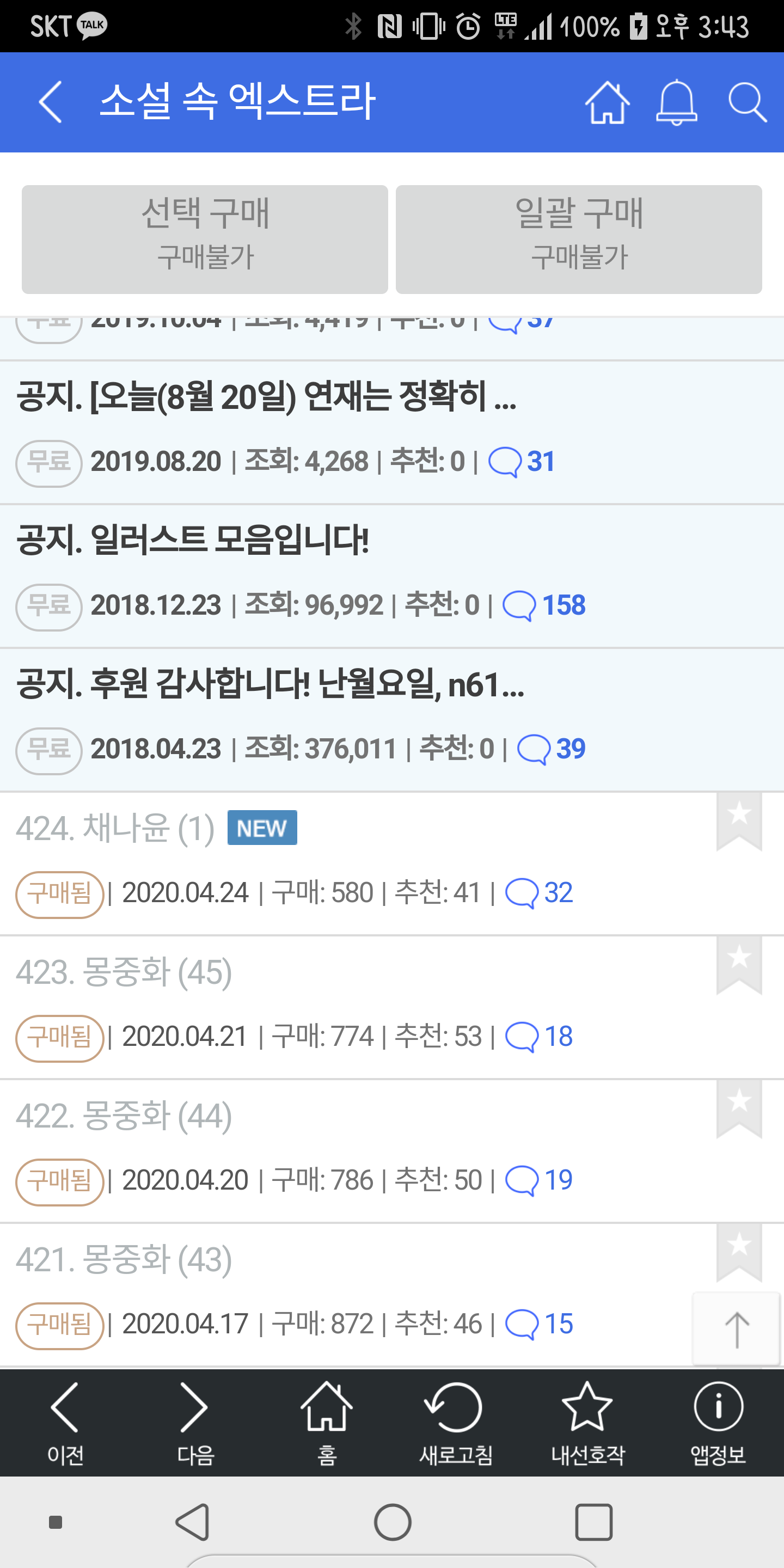
Task: Tap the 선택 구매 button
Action: coord(205,239)
